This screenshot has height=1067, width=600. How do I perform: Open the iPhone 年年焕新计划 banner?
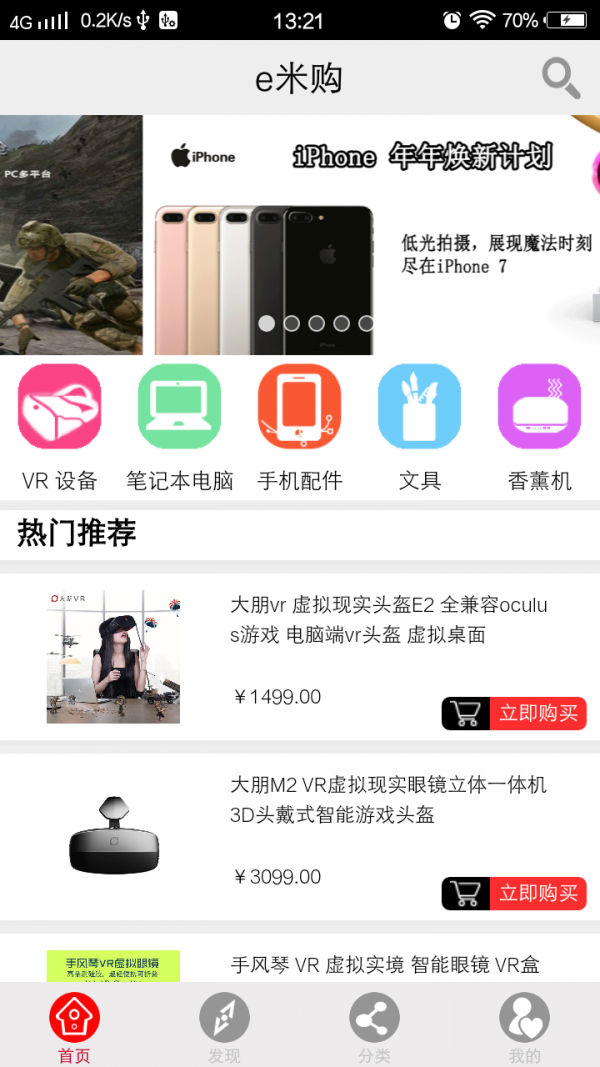(x=370, y=235)
